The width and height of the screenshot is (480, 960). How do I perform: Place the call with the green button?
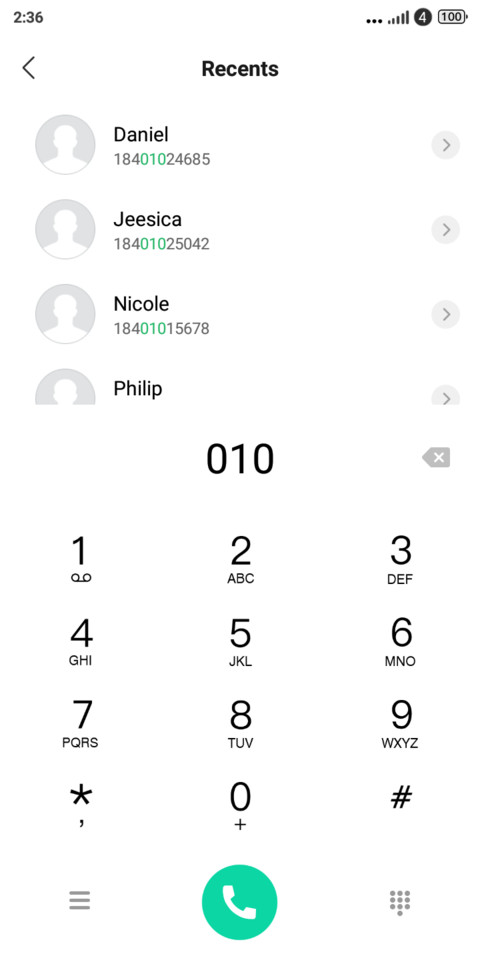click(240, 902)
